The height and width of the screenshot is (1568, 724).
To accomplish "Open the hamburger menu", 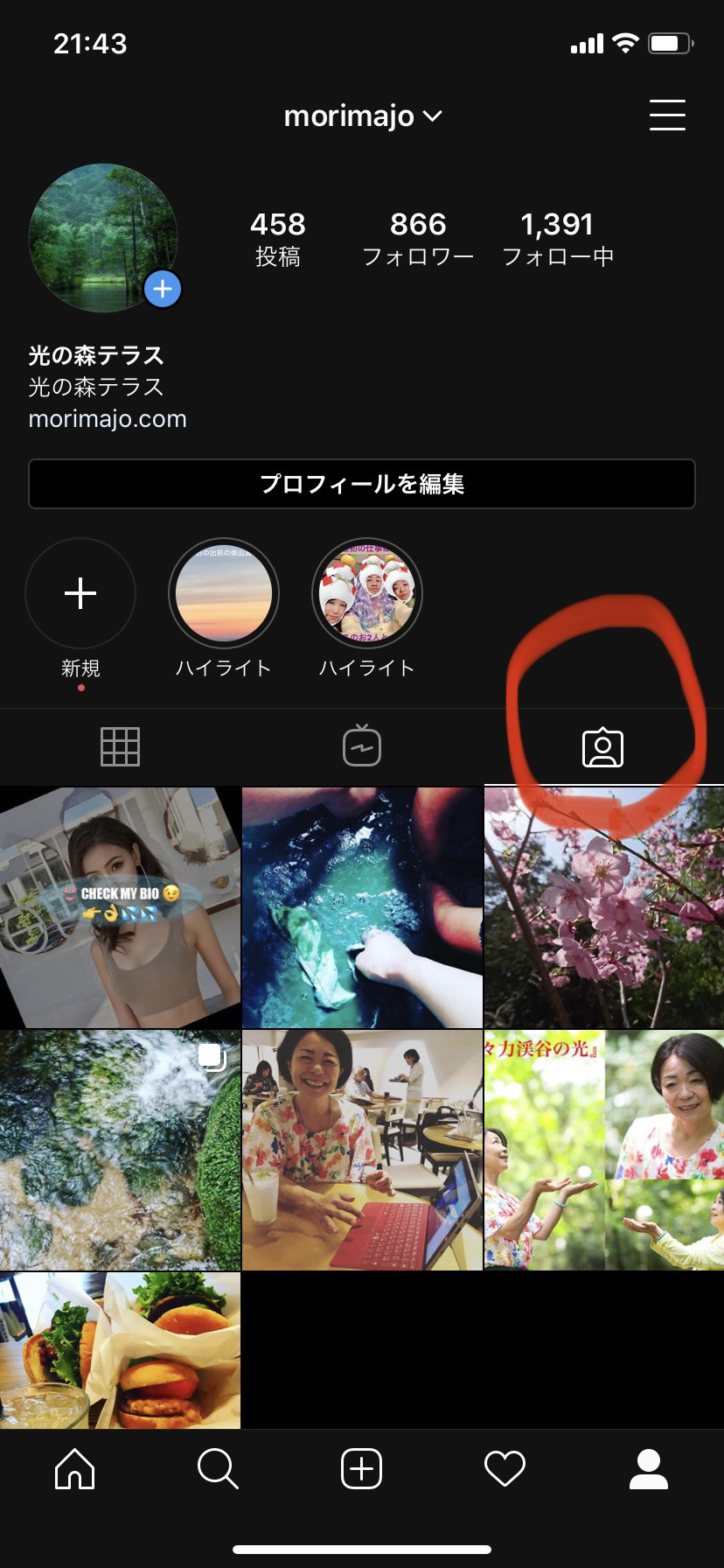I will 667,115.
